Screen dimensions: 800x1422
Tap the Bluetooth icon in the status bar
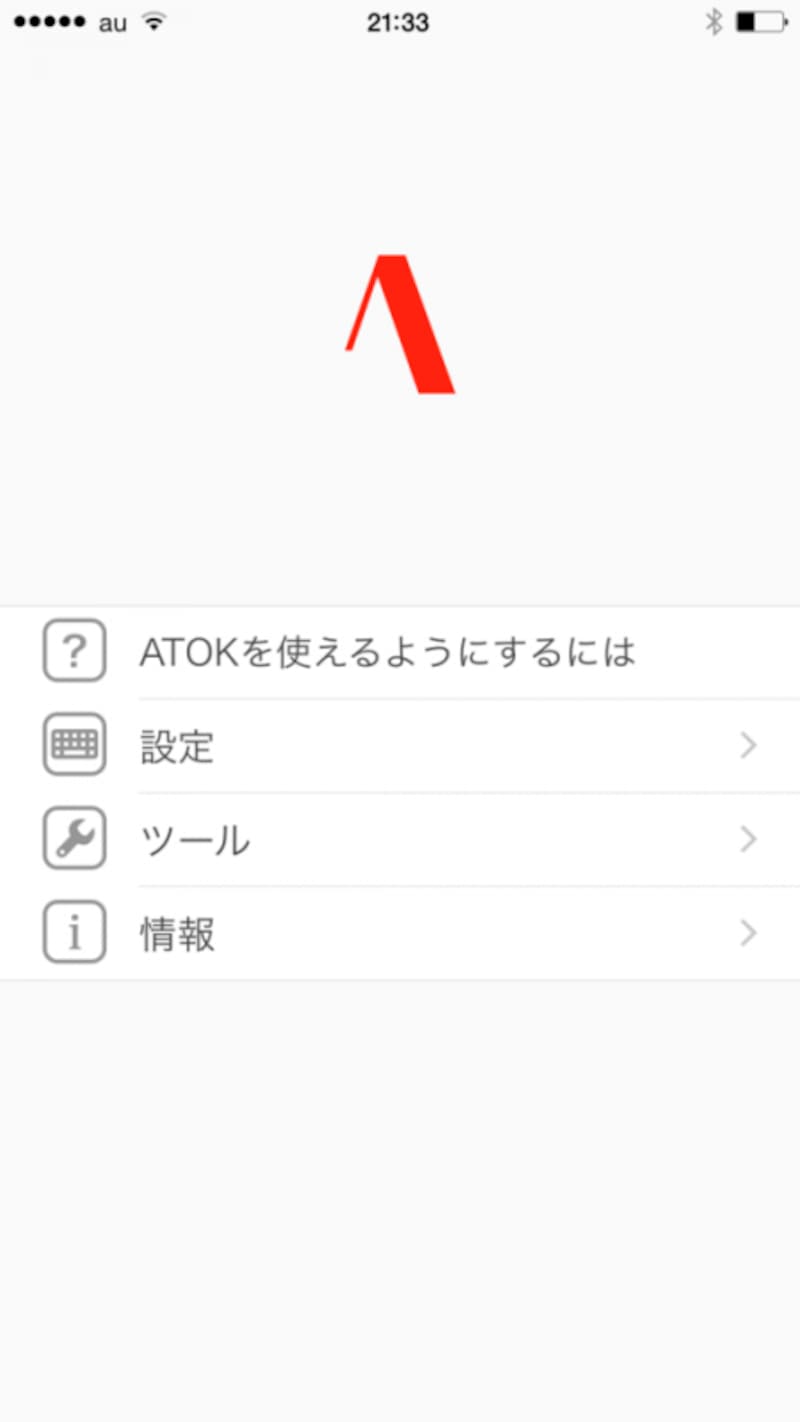(713, 21)
